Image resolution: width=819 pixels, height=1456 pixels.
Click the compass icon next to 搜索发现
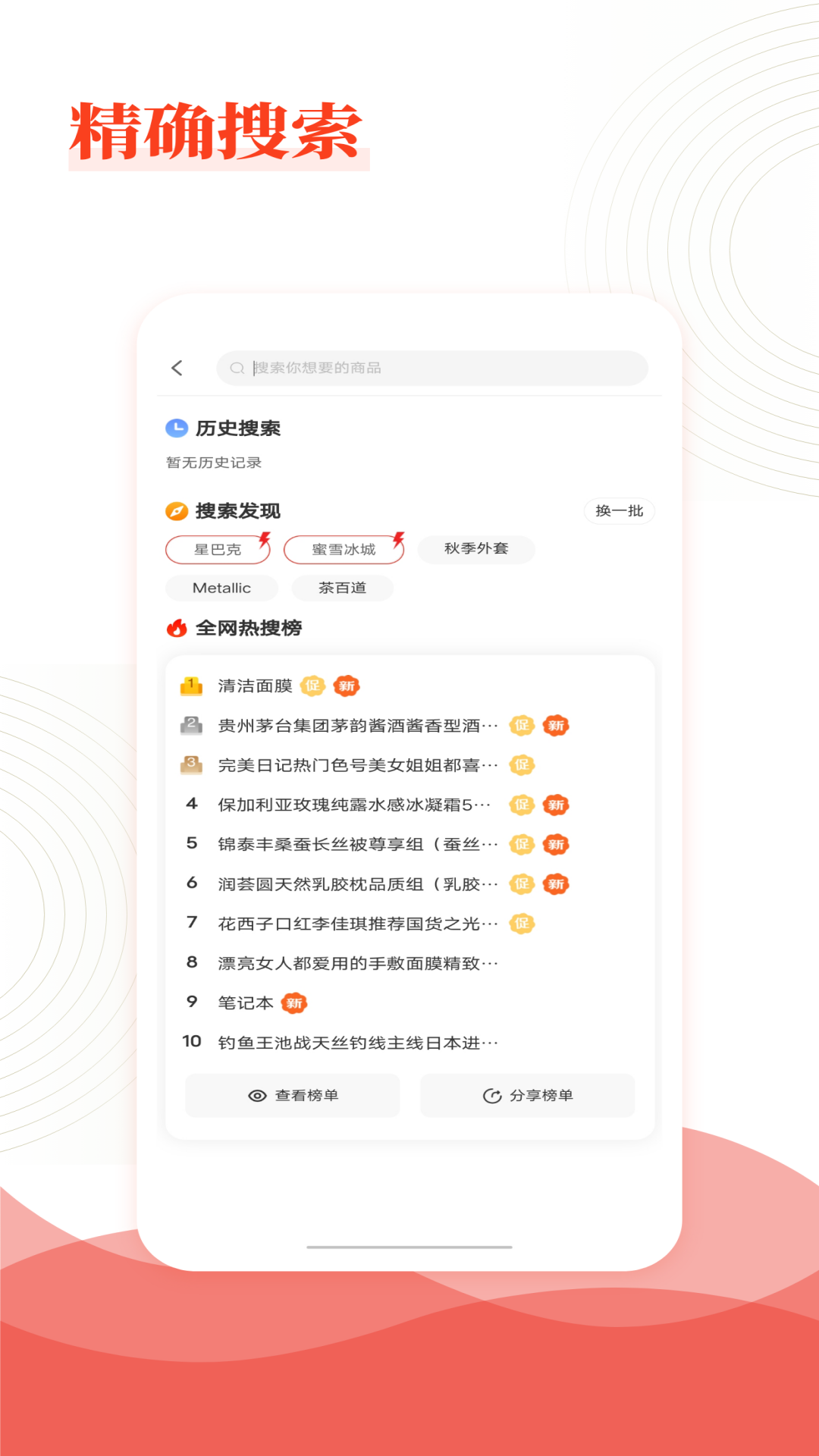click(x=176, y=511)
